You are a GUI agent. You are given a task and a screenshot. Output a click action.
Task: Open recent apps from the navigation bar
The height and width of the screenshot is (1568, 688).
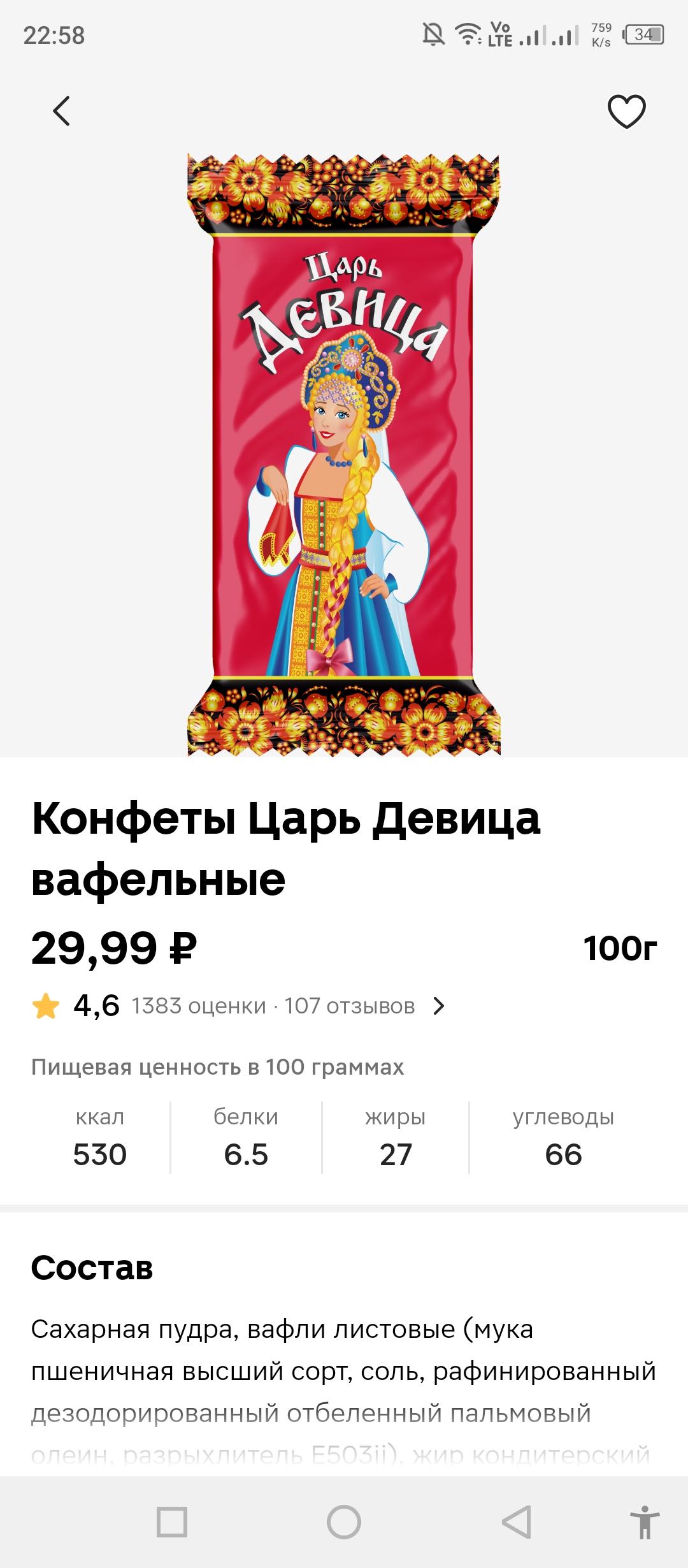pyautogui.click(x=172, y=1522)
